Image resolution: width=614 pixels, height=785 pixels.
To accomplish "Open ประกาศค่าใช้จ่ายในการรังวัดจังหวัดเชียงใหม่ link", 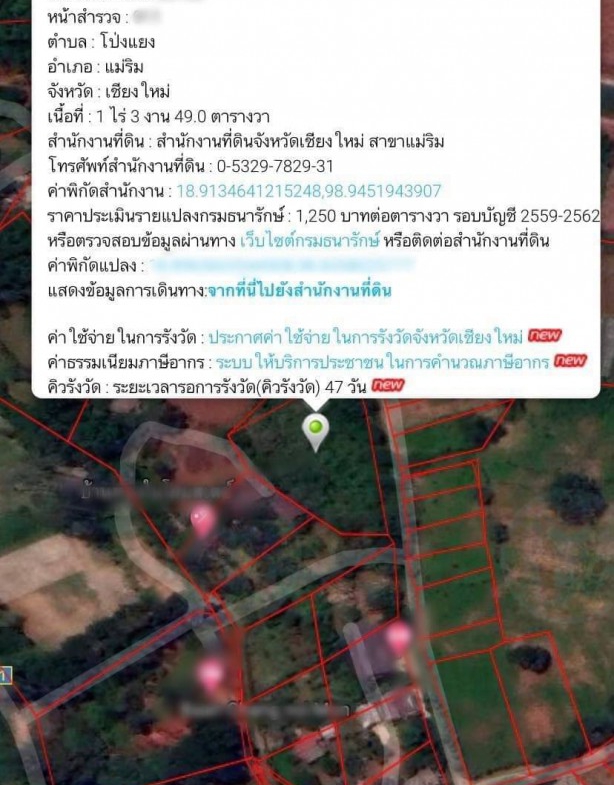I will (x=365, y=337).
